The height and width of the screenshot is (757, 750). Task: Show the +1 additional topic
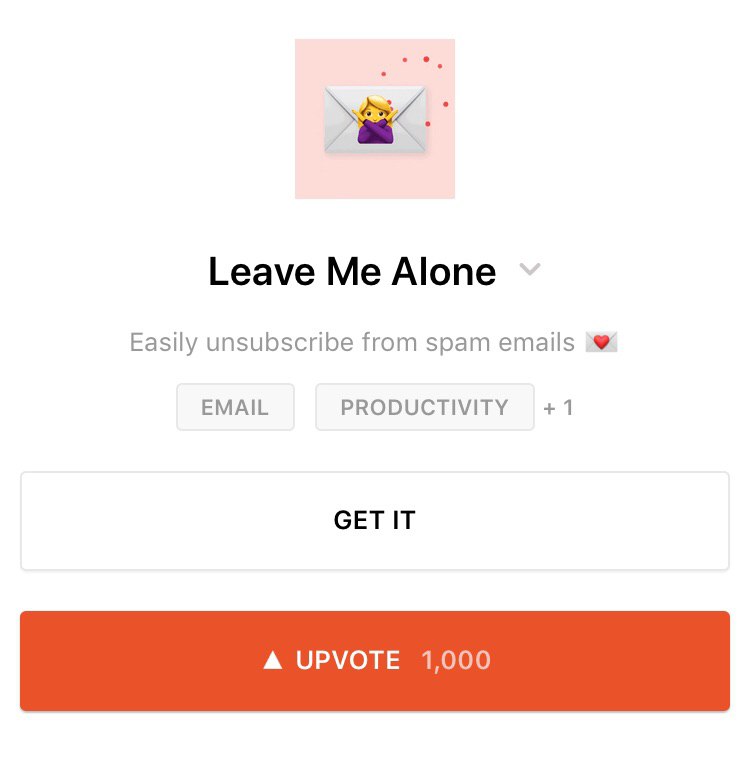558,408
